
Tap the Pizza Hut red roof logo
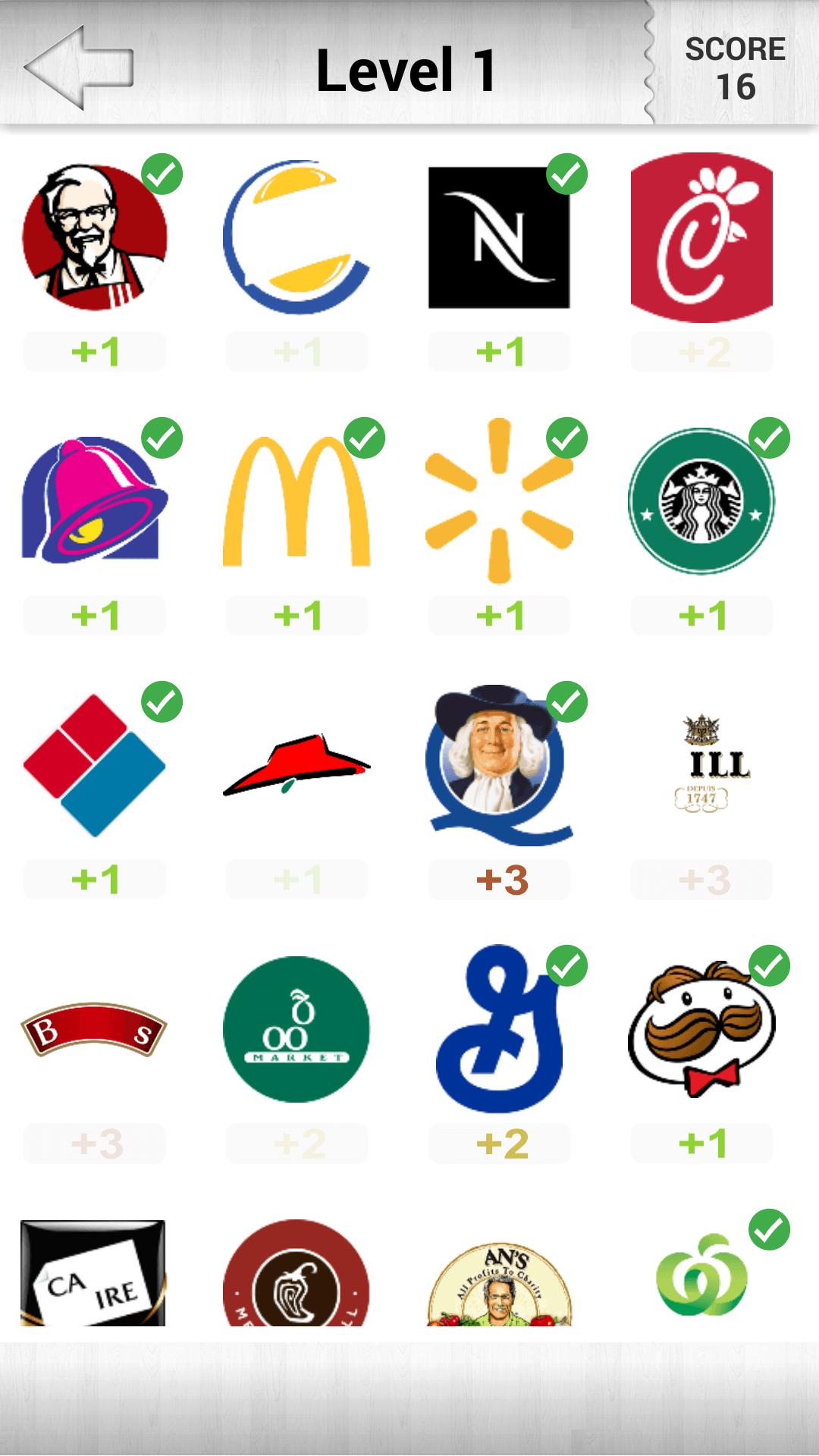tap(296, 766)
